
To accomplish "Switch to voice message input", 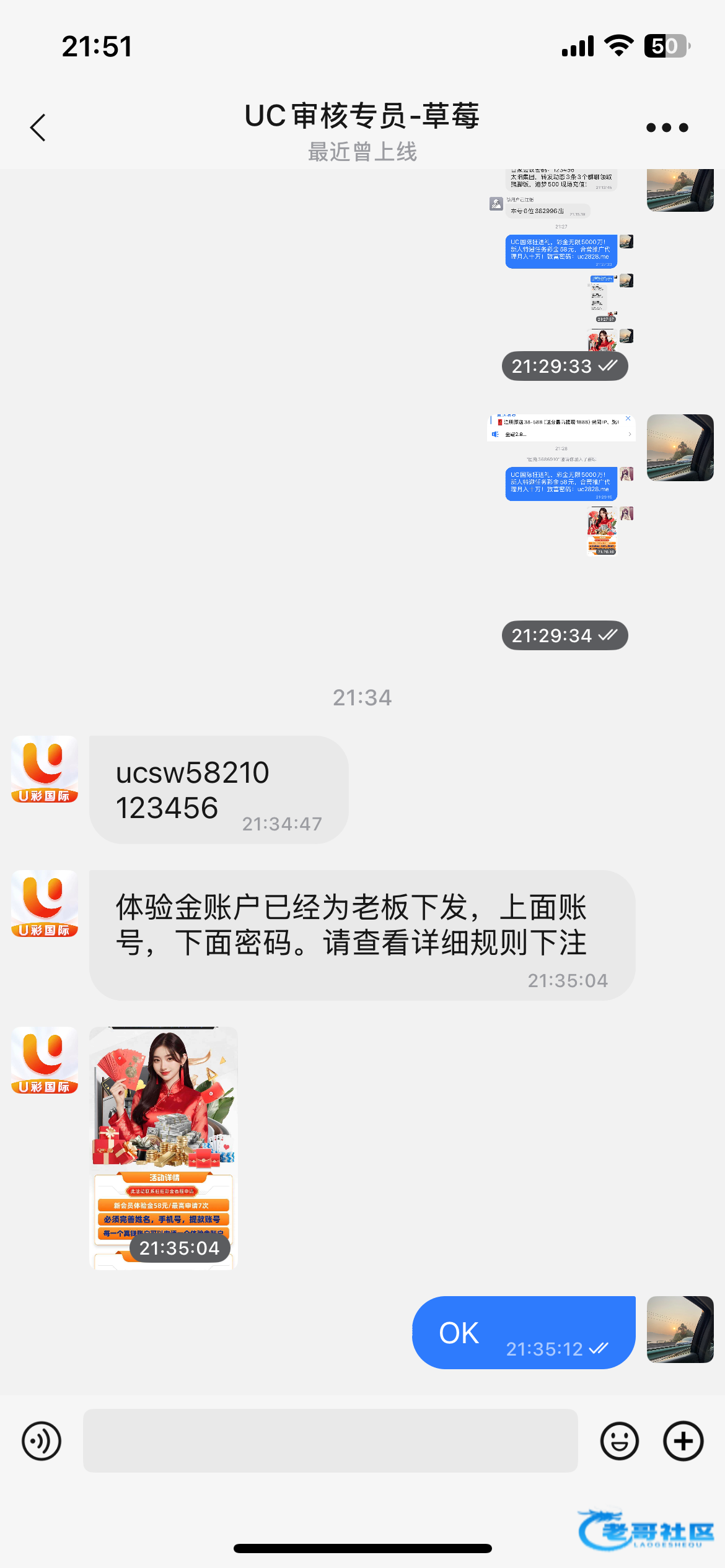I will 42,1440.
